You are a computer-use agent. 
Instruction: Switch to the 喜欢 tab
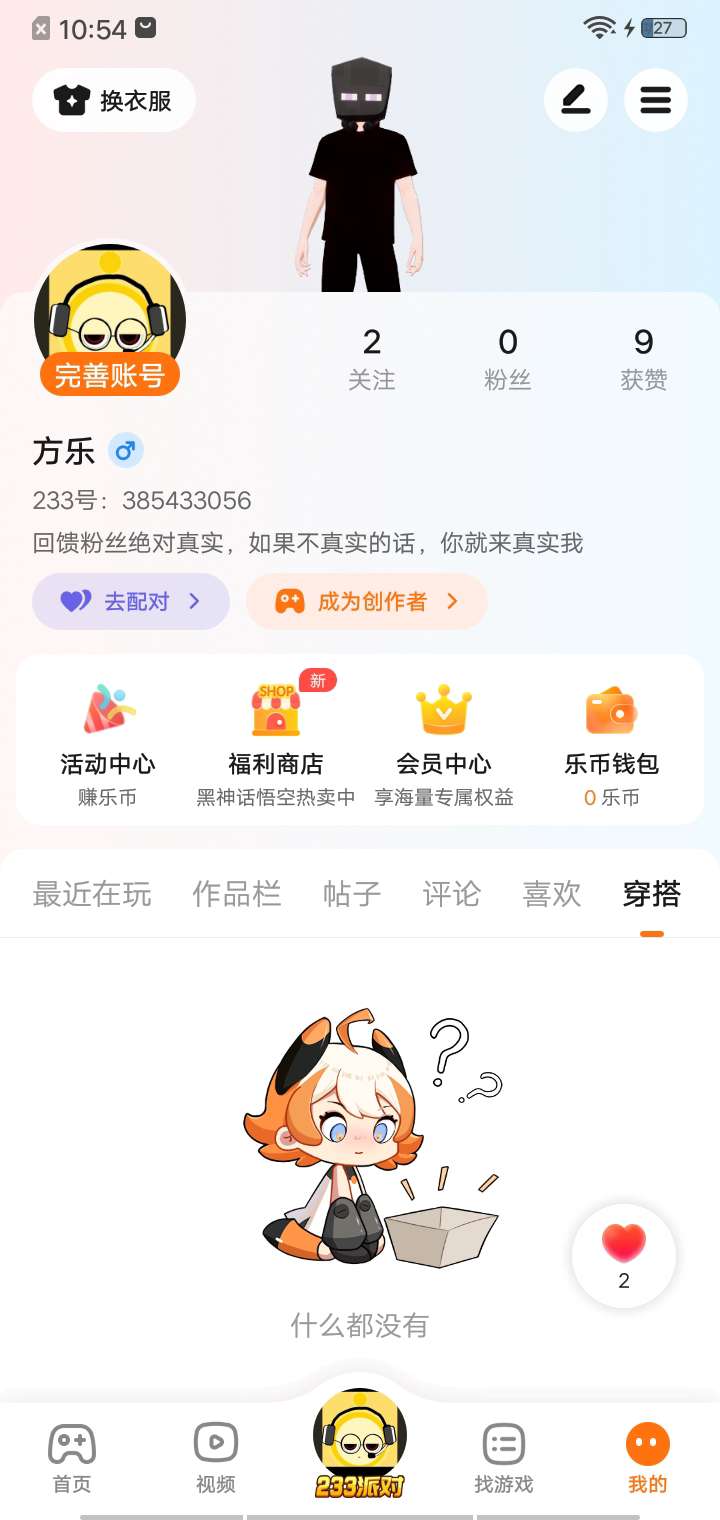(x=552, y=893)
